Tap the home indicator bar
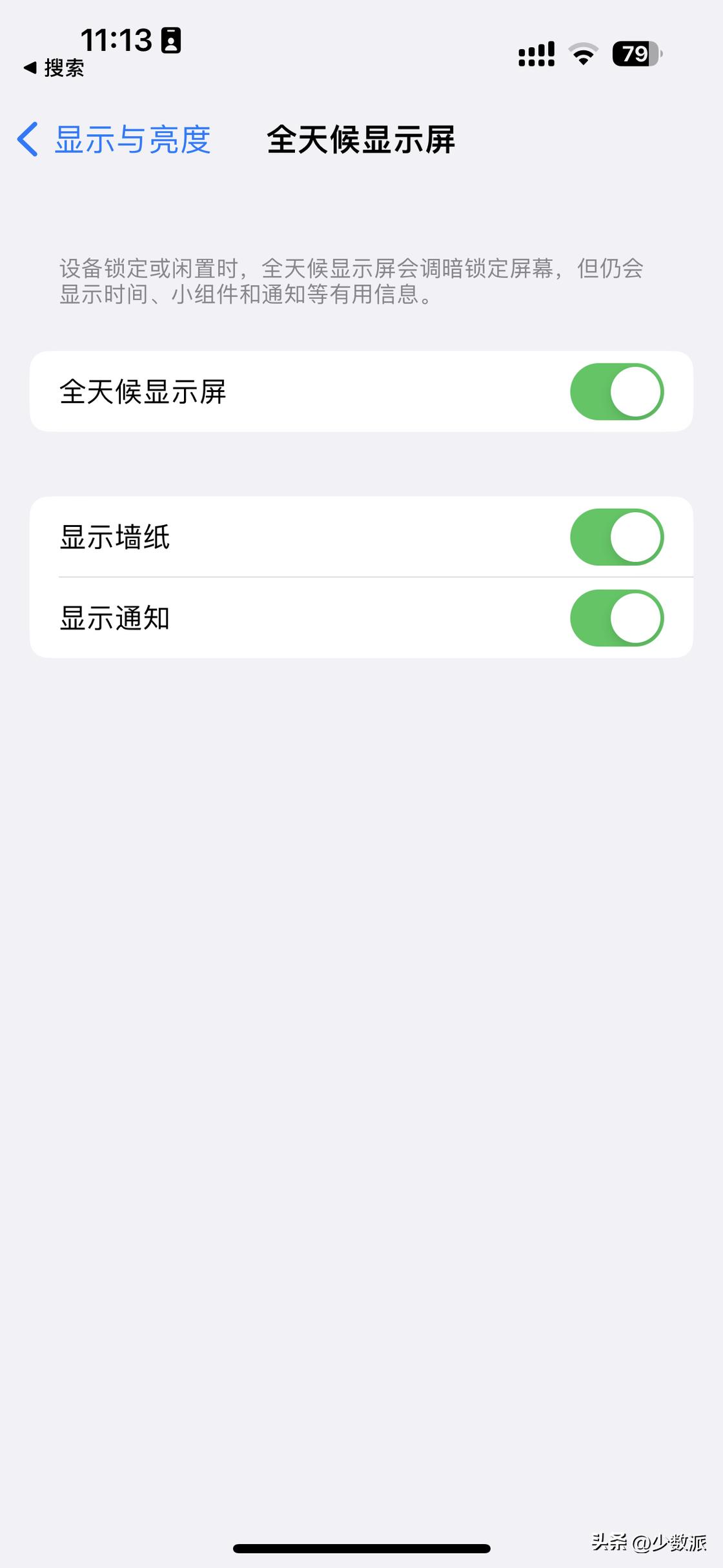The width and height of the screenshot is (723, 1568). pos(361,1549)
